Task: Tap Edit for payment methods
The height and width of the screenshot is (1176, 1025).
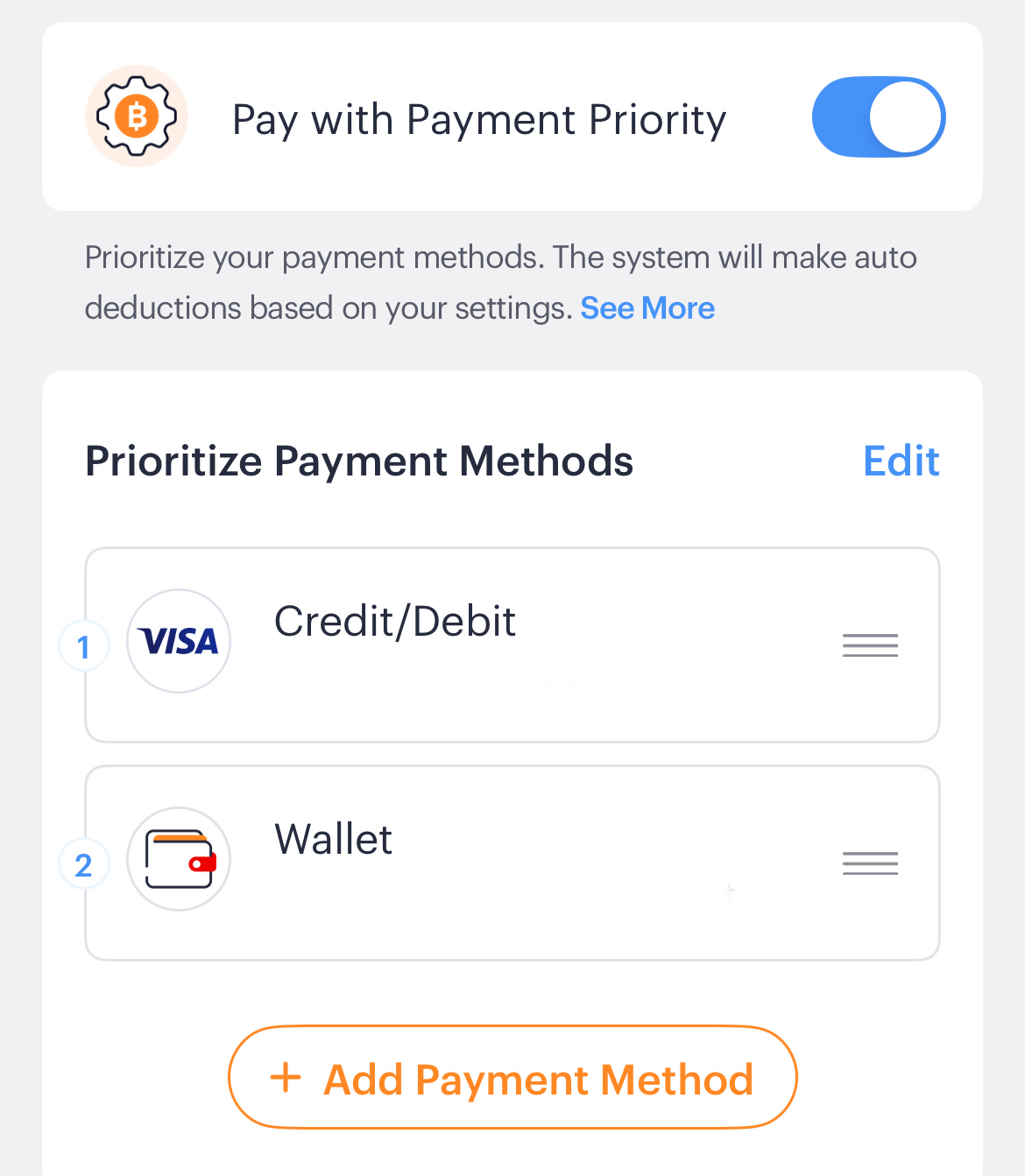Action: pyautogui.click(x=901, y=461)
